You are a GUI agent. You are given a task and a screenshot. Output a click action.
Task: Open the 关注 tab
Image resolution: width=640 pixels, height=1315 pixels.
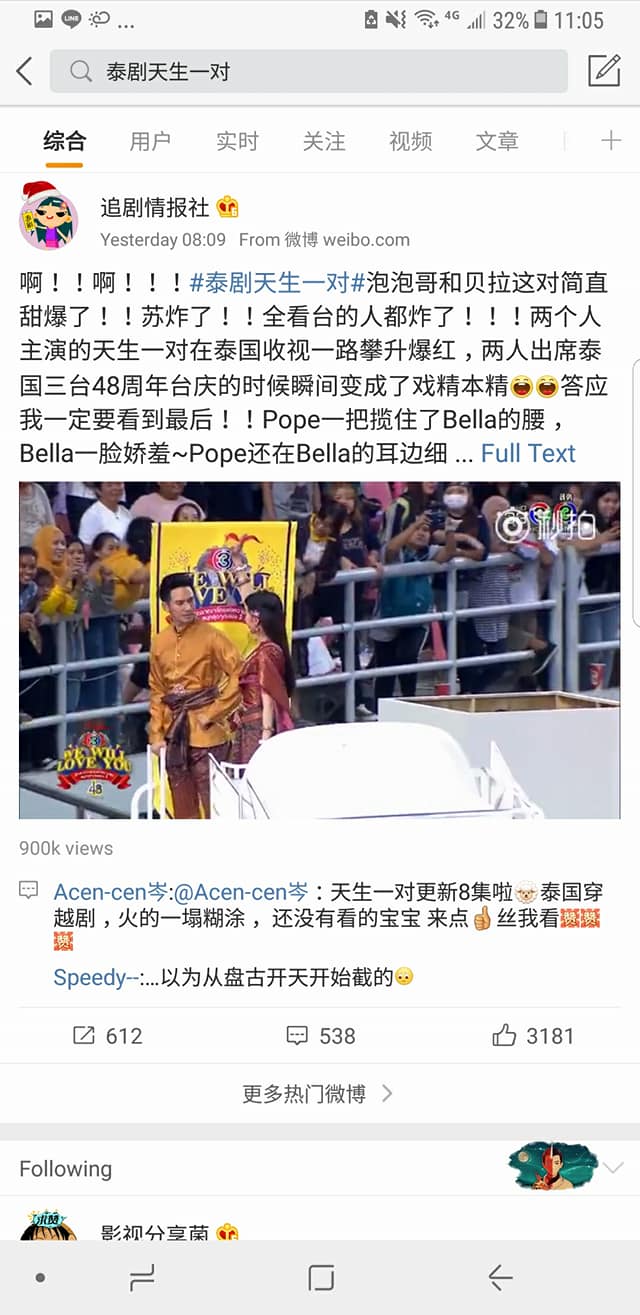(324, 141)
